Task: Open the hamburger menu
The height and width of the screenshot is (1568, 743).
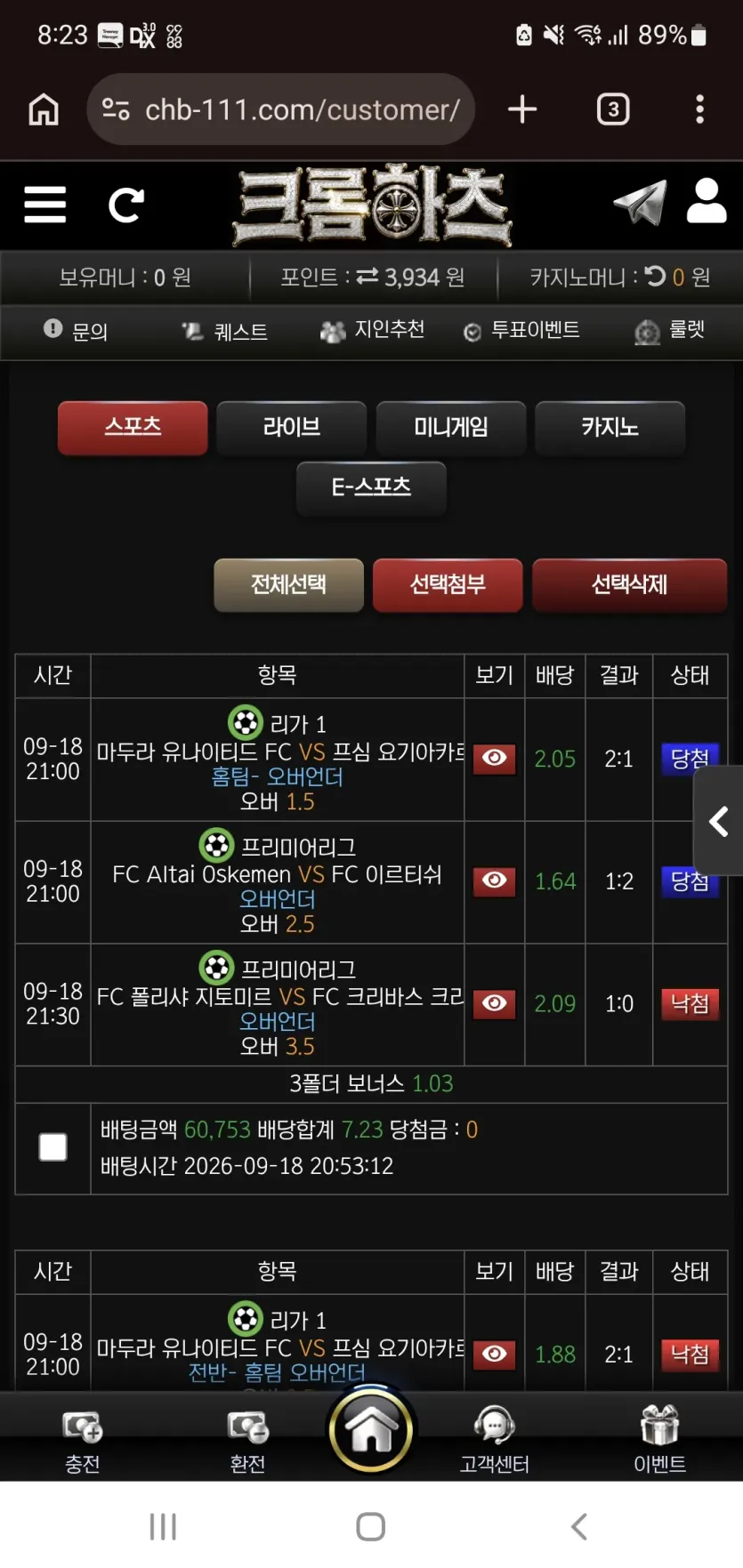Action: (x=45, y=205)
